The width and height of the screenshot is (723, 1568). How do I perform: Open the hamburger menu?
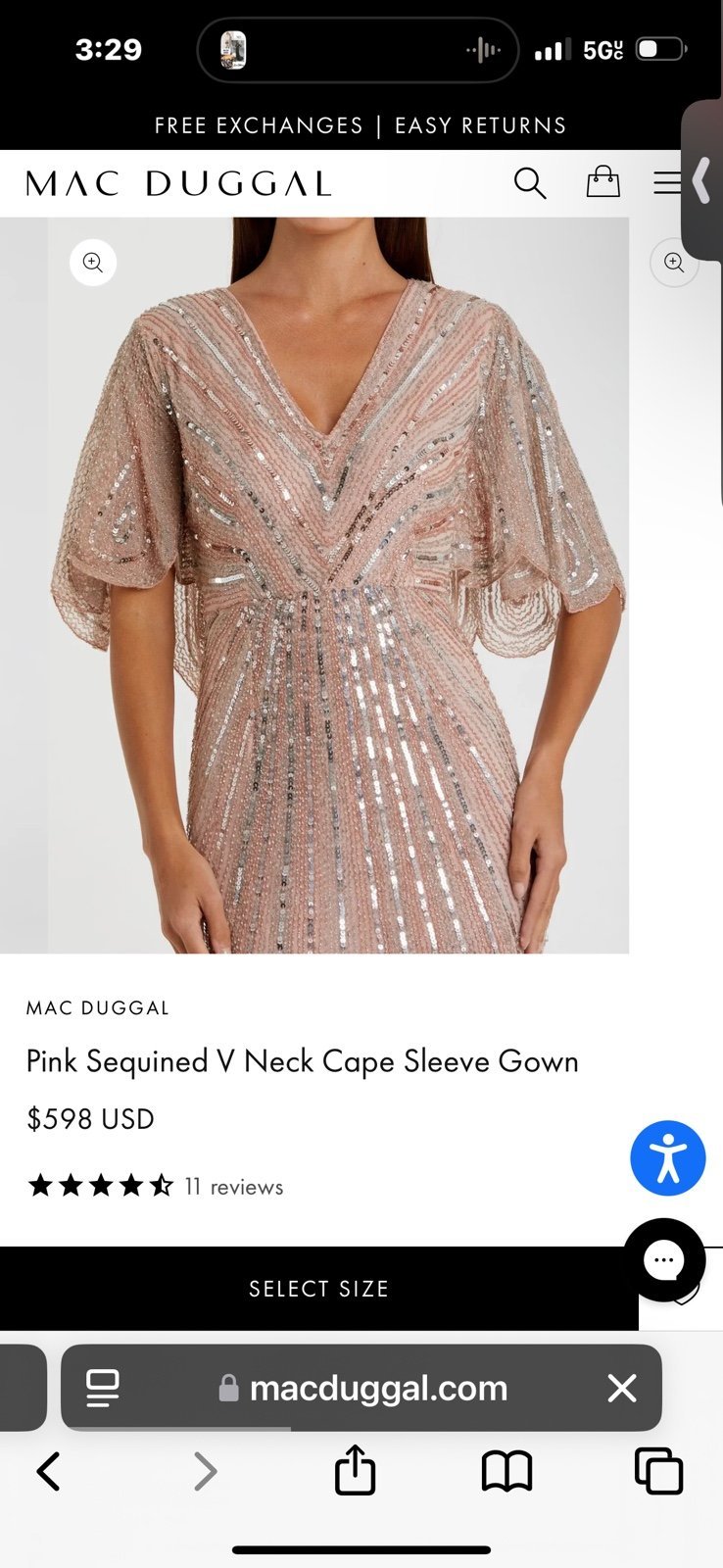(x=667, y=182)
